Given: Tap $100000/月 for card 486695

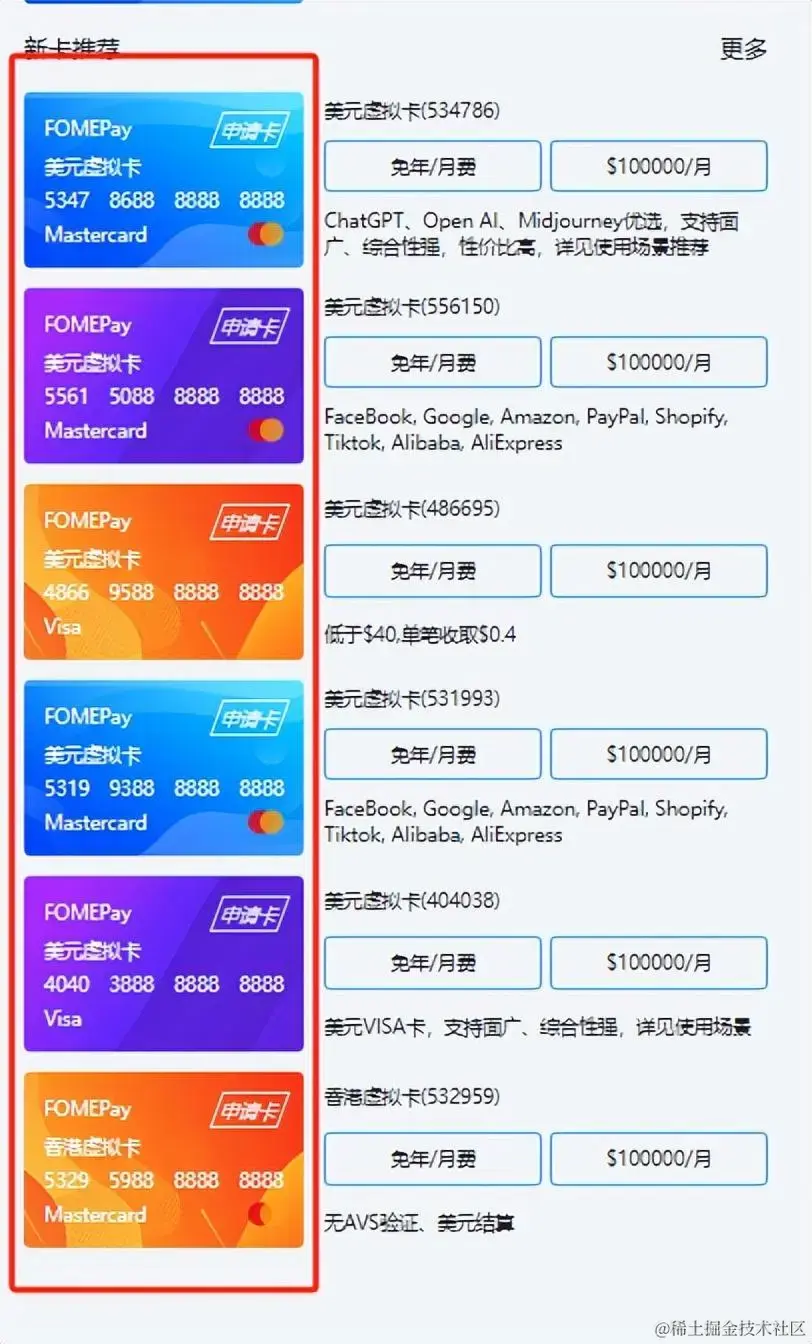Looking at the screenshot, I should 658,570.
